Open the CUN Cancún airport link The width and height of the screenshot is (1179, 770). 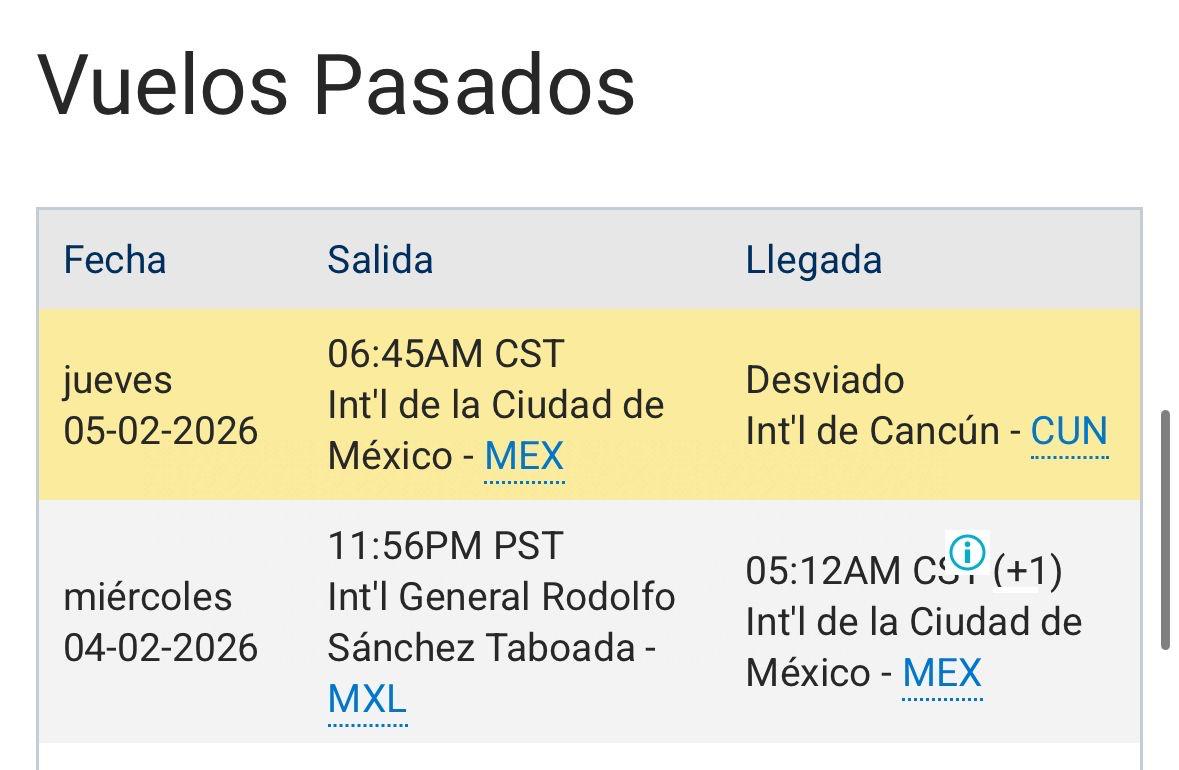point(1069,431)
